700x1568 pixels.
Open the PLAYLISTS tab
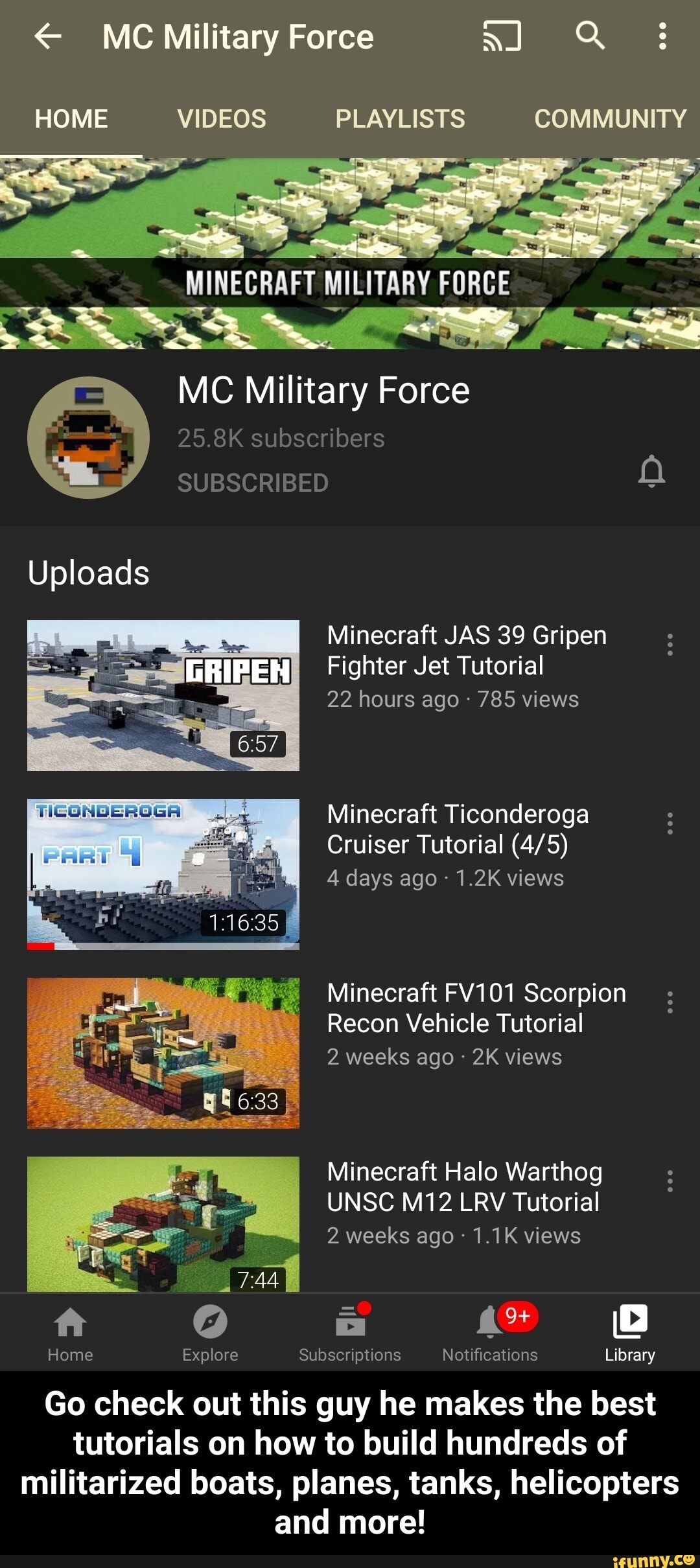coord(400,119)
